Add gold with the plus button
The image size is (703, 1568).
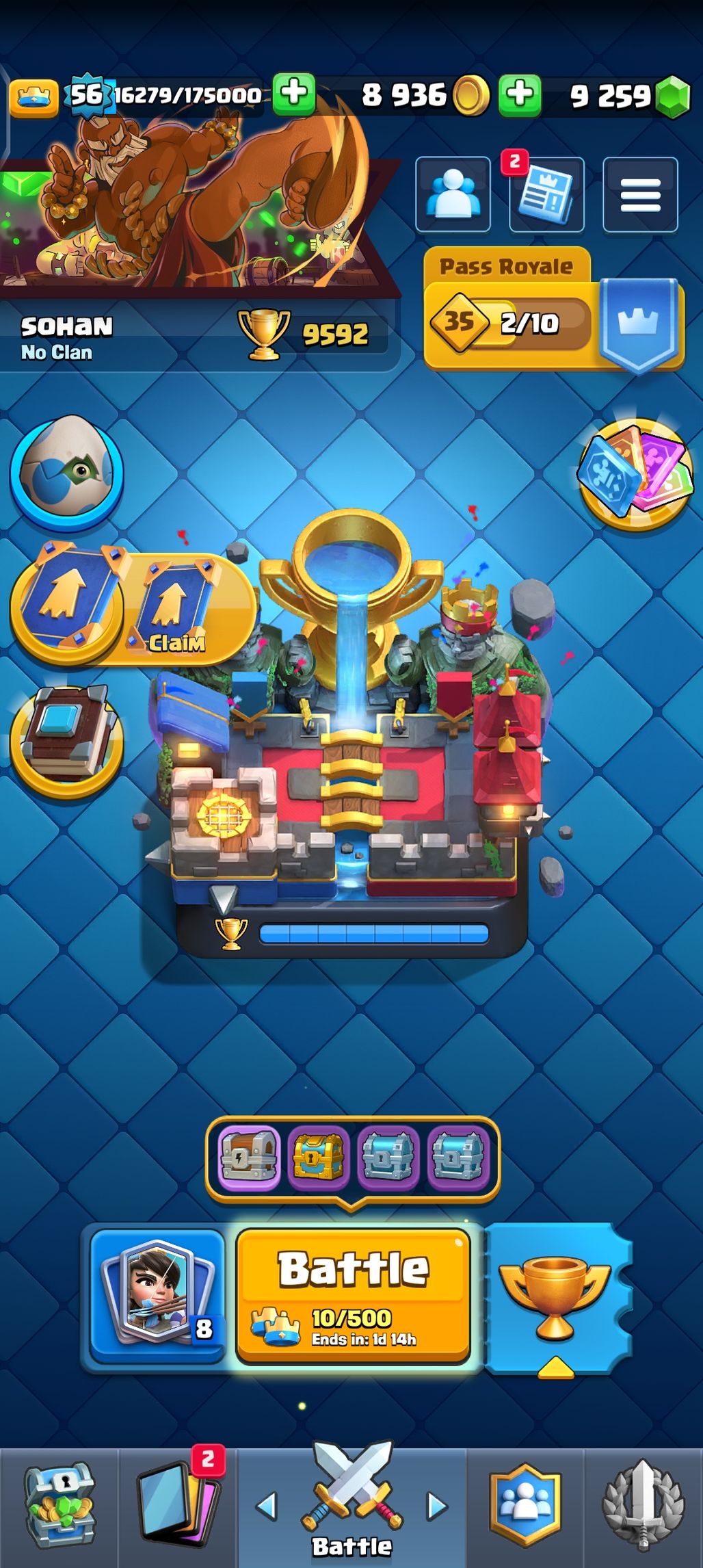[x=520, y=94]
